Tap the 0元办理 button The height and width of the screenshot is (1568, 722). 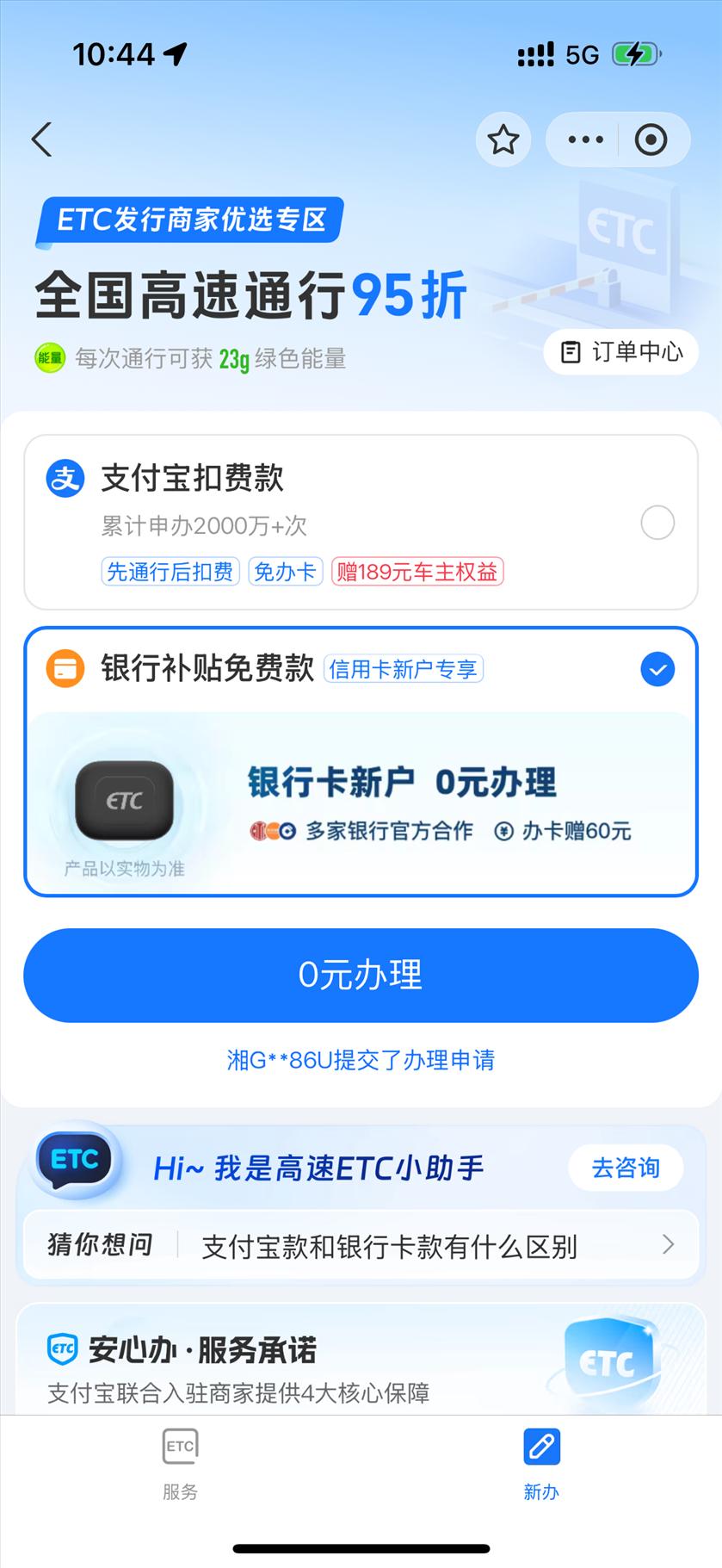click(x=361, y=975)
